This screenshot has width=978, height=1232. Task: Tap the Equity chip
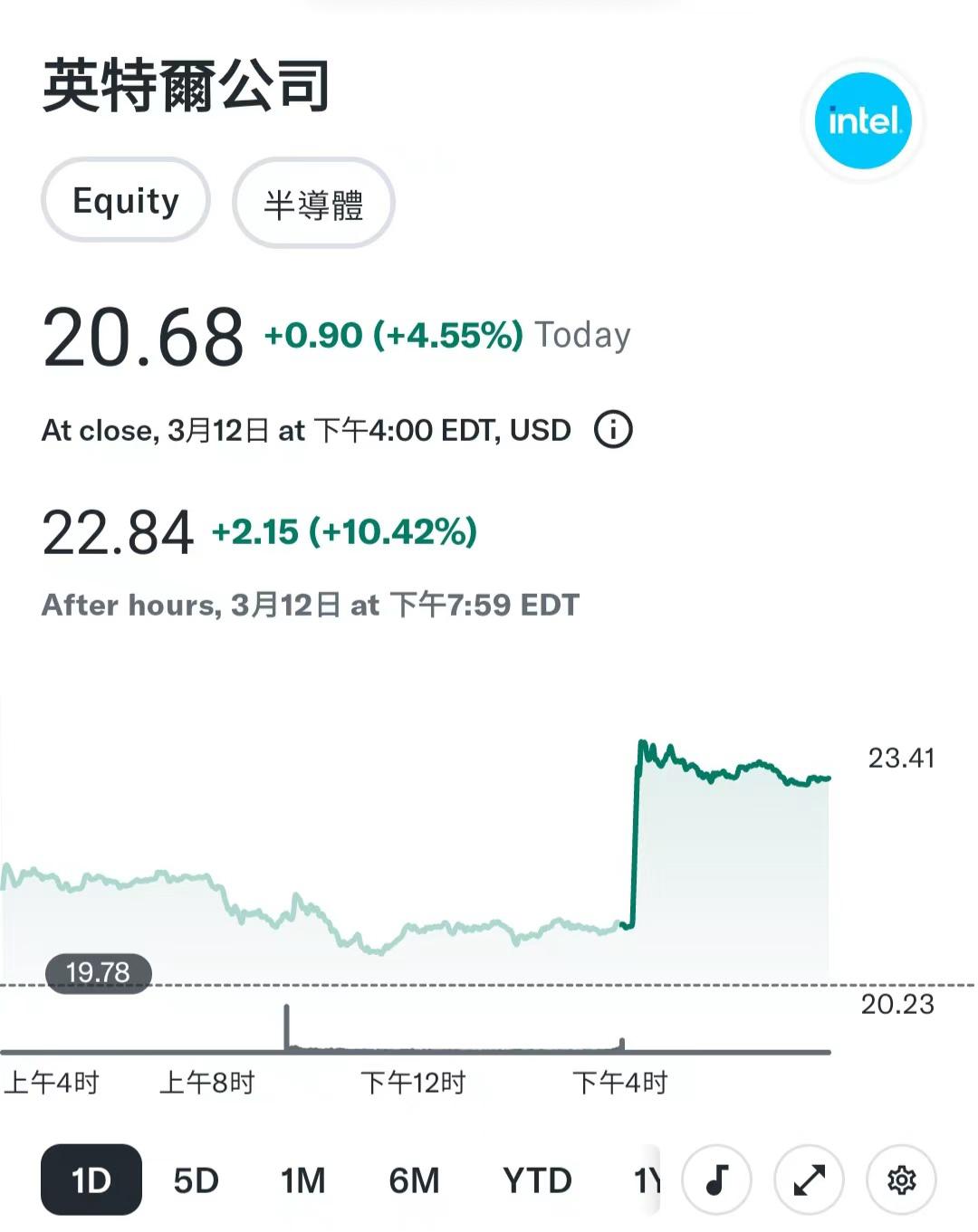click(x=126, y=200)
